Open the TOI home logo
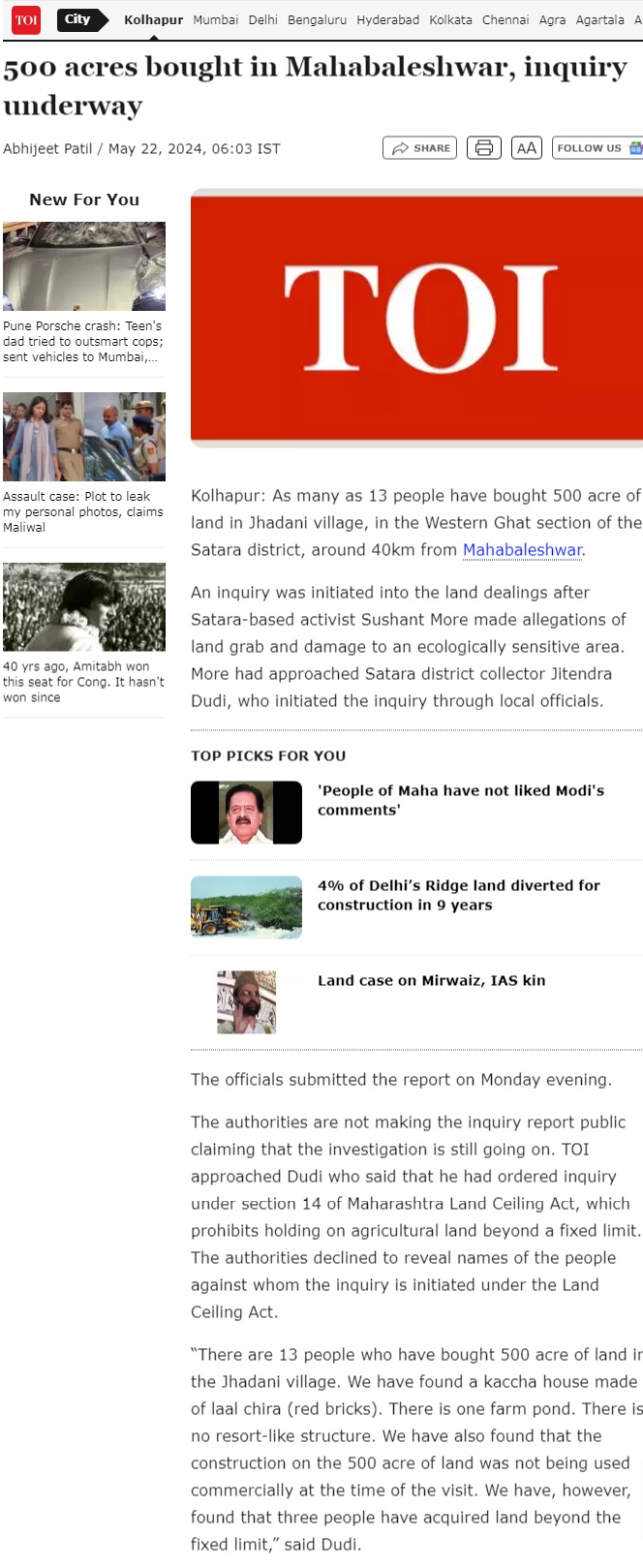 [26, 19]
